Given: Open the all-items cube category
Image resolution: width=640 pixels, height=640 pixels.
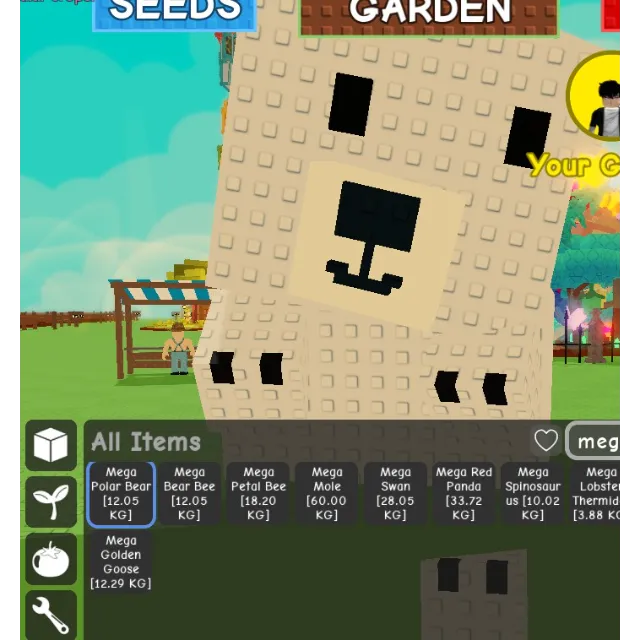Looking at the screenshot, I should [51, 445].
